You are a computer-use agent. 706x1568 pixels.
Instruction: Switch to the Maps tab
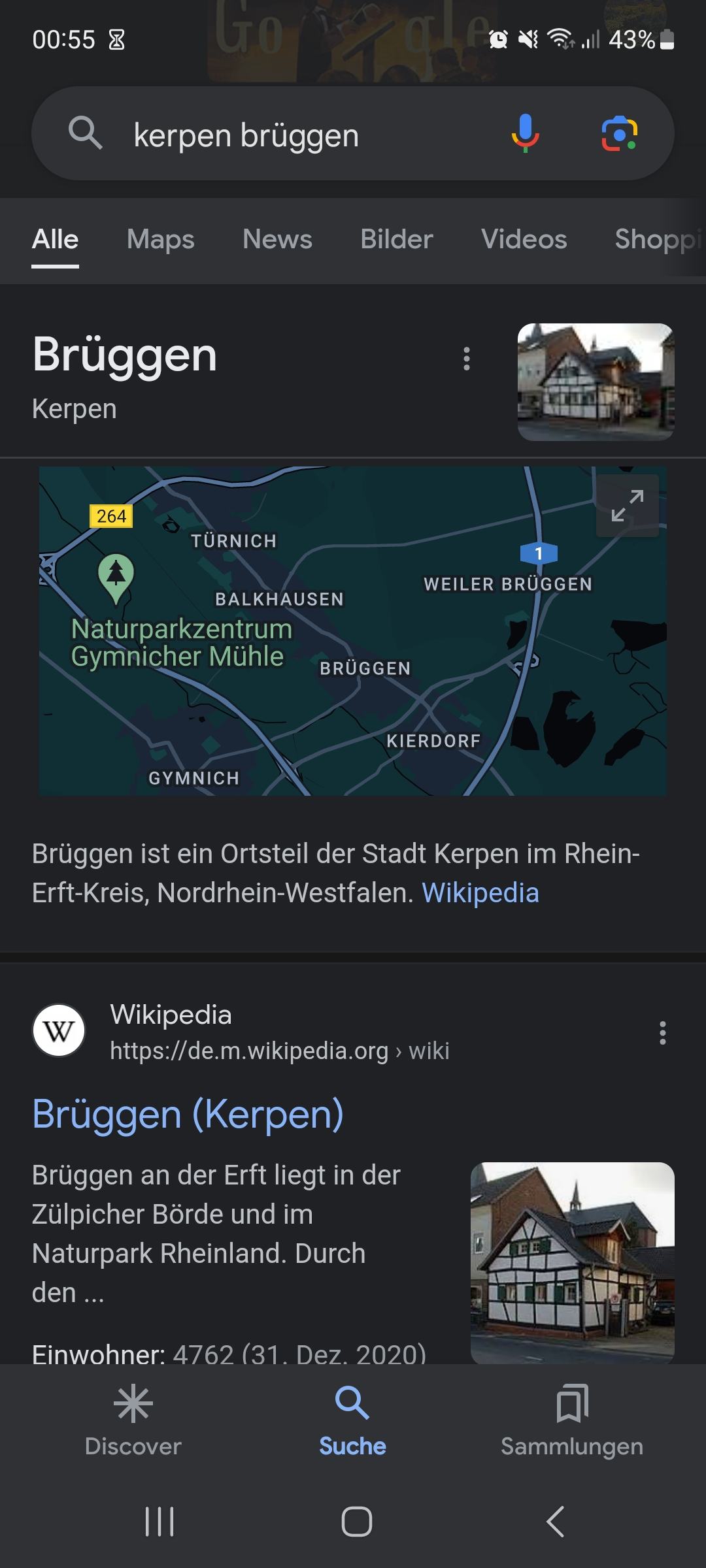point(161,239)
